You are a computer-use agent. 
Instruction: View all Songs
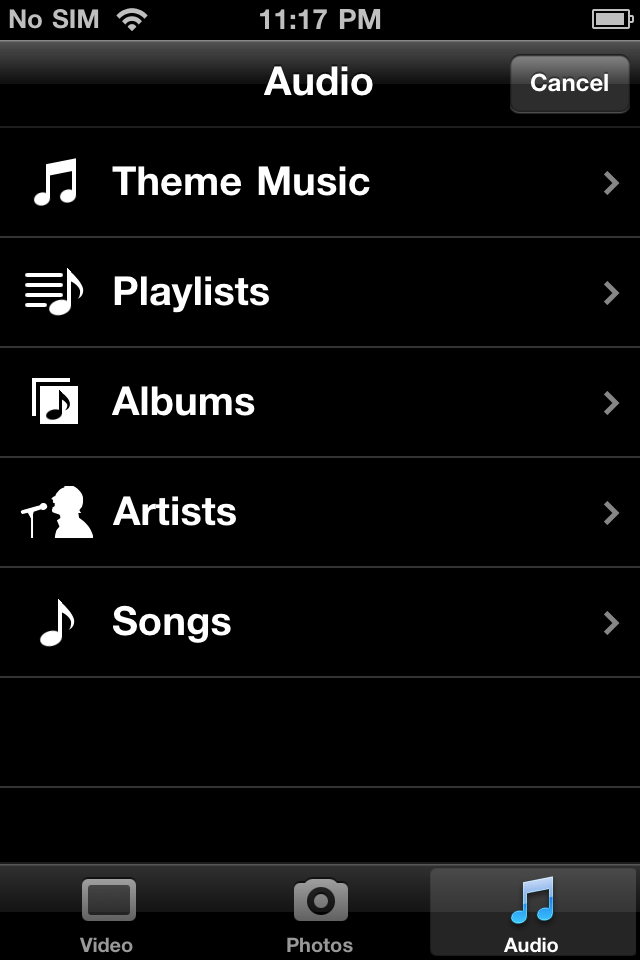320,622
